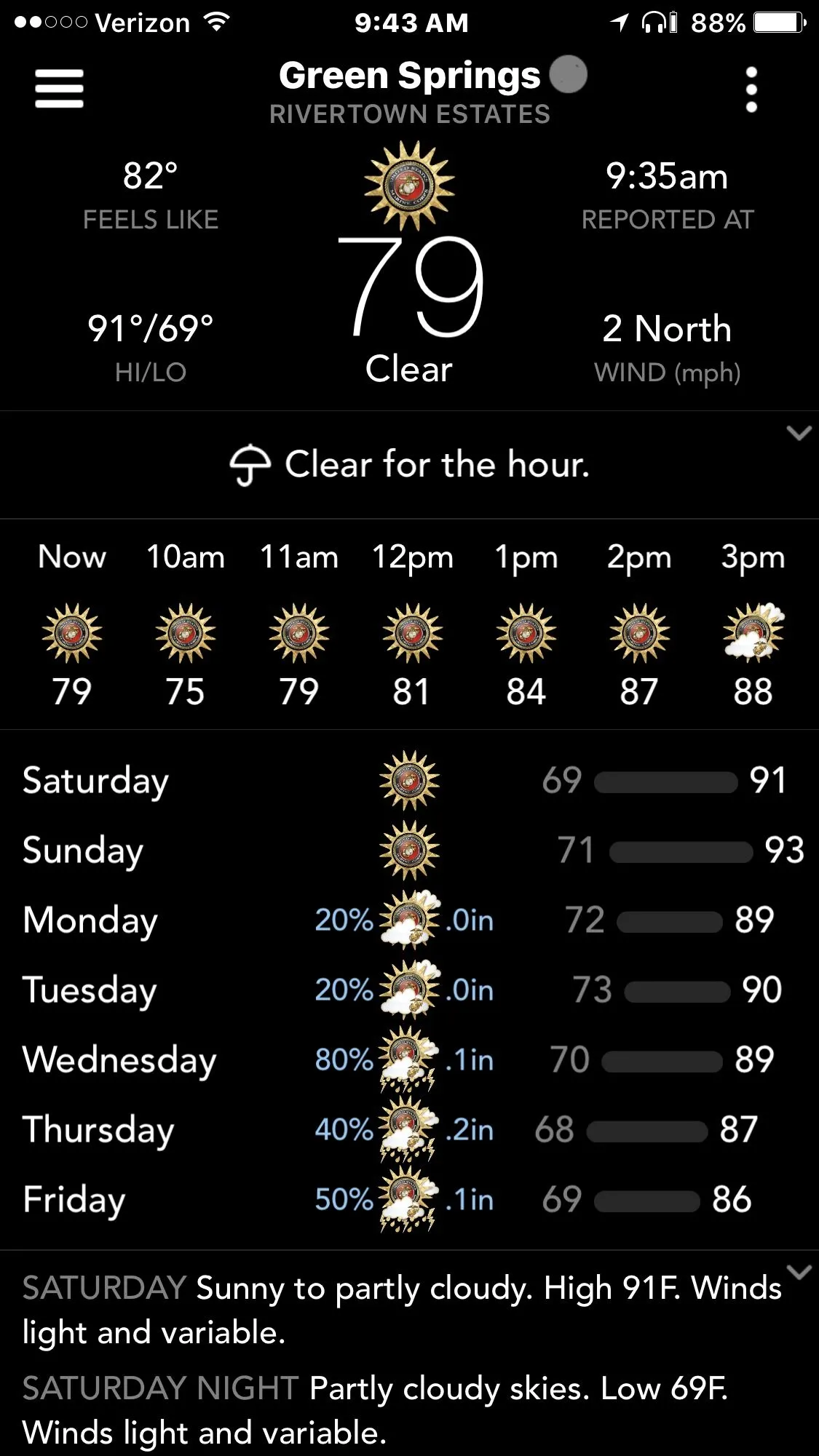Expand the Saturday forecast text details
The height and width of the screenshot is (1456, 819).
point(799,1273)
